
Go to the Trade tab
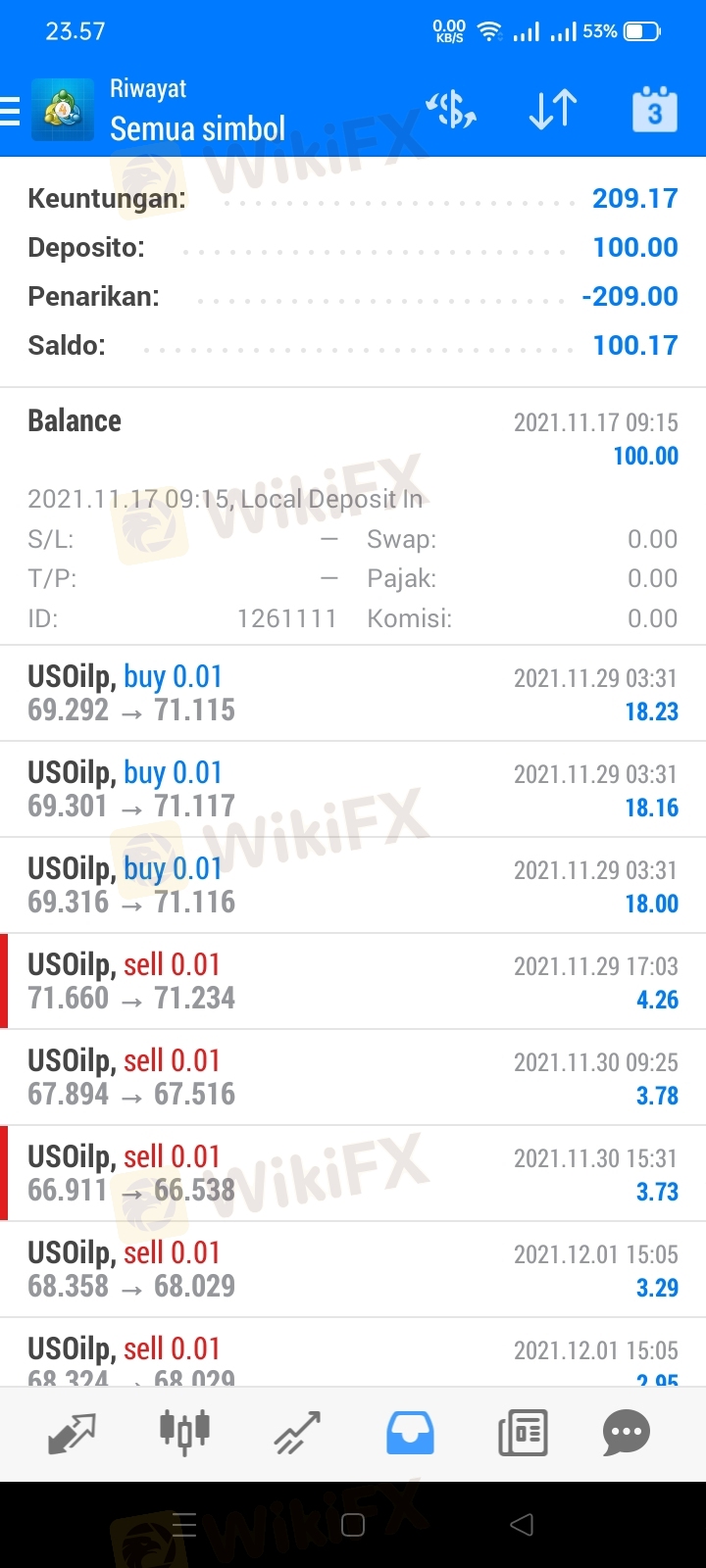(x=297, y=1434)
